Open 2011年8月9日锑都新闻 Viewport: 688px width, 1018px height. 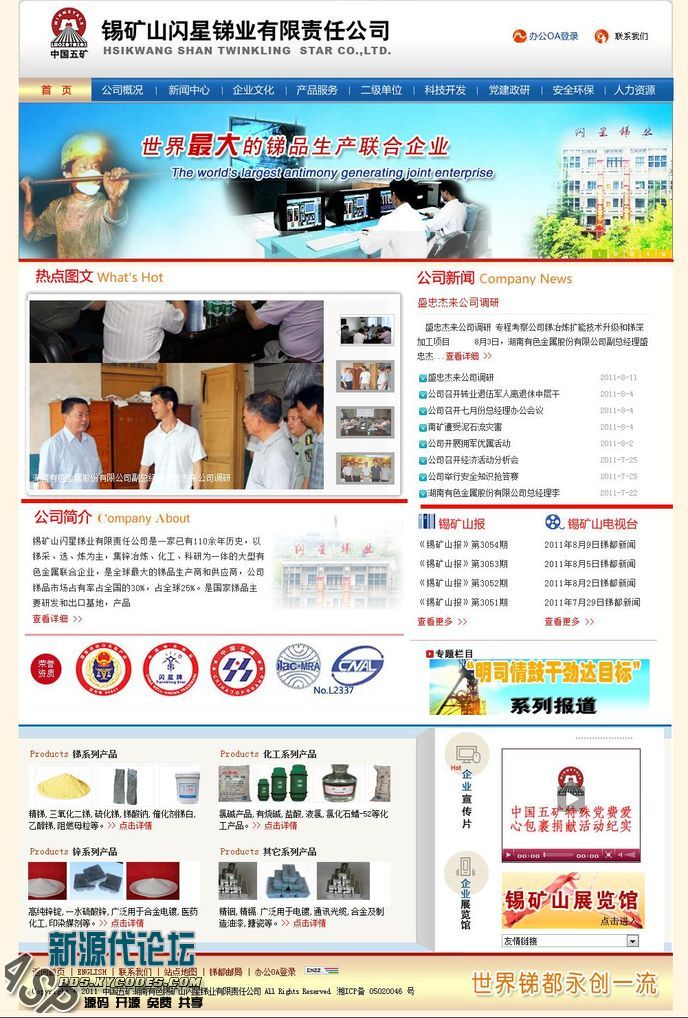point(589,545)
